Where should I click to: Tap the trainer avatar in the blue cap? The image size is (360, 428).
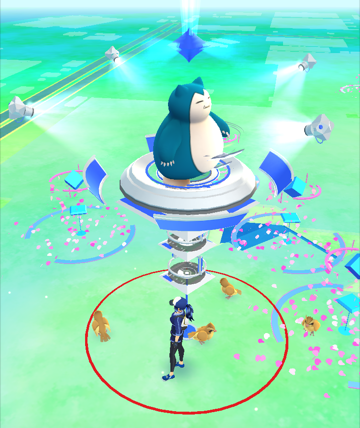tap(180, 338)
